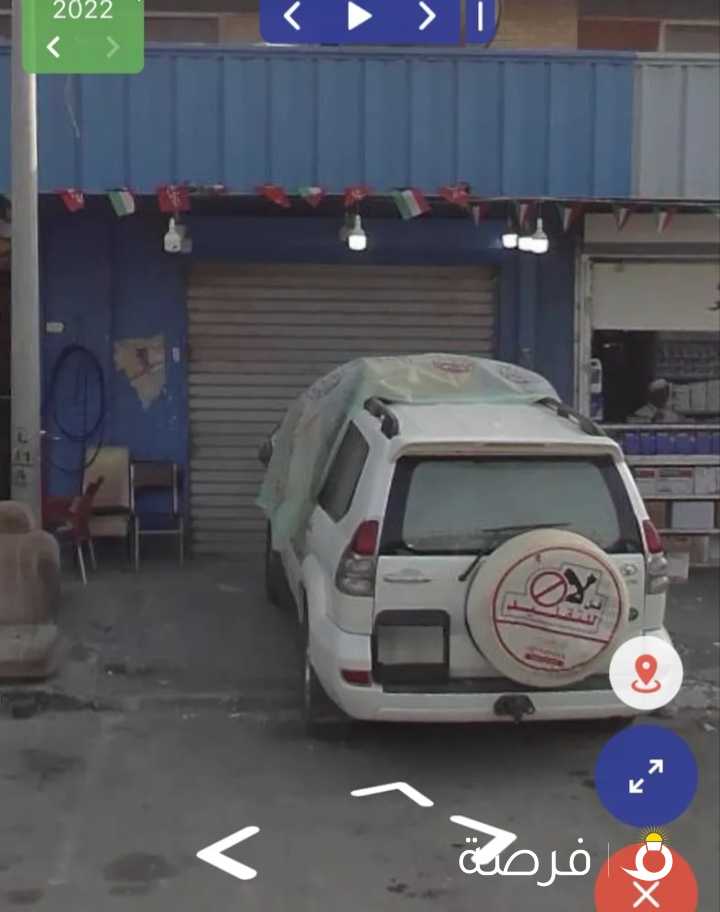Move forward along the street

392,795
